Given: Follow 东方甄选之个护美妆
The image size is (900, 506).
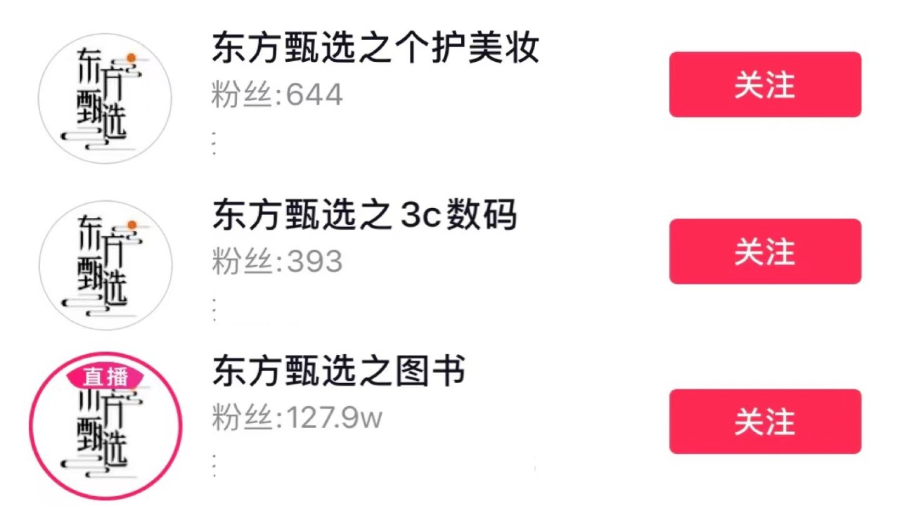Looking at the screenshot, I should 764,85.
